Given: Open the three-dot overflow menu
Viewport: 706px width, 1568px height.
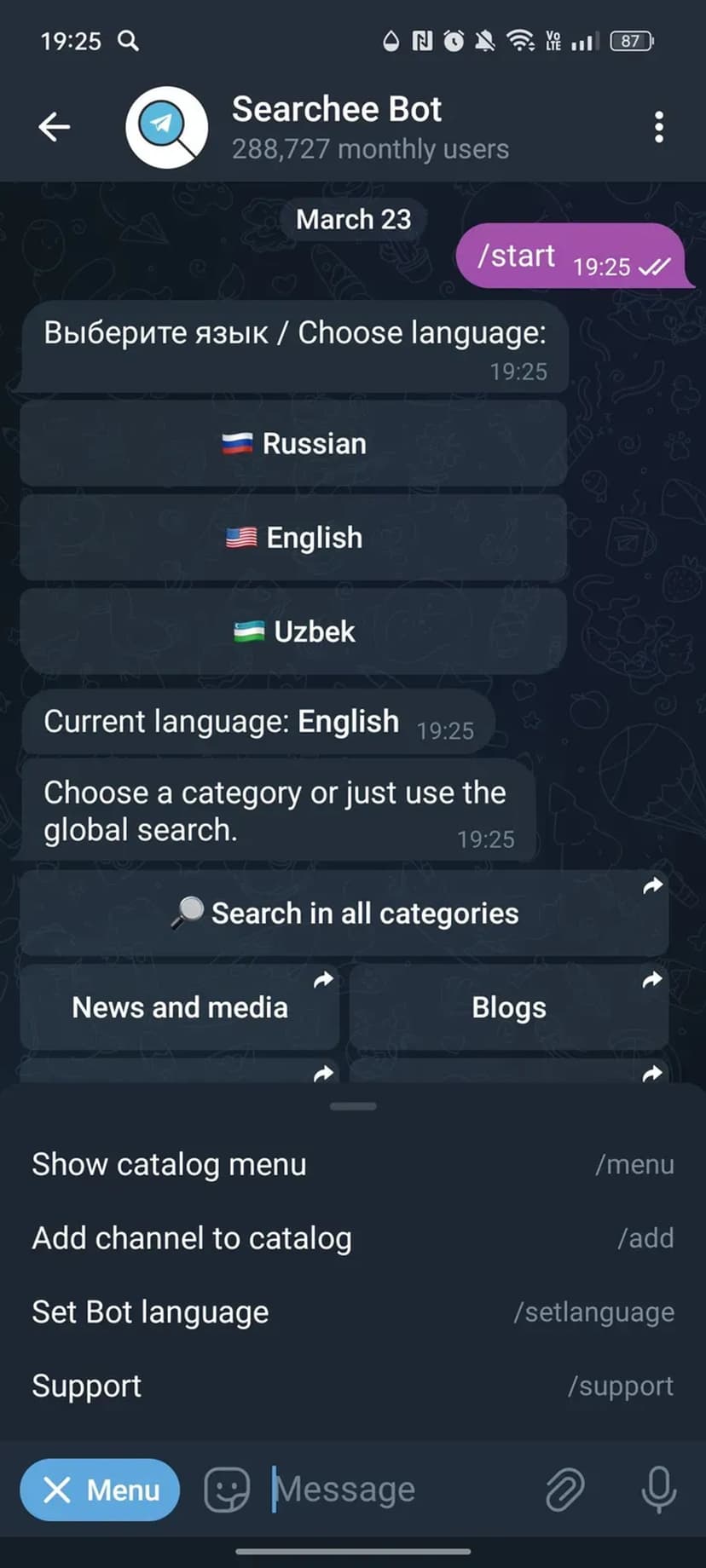Looking at the screenshot, I should point(658,128).
